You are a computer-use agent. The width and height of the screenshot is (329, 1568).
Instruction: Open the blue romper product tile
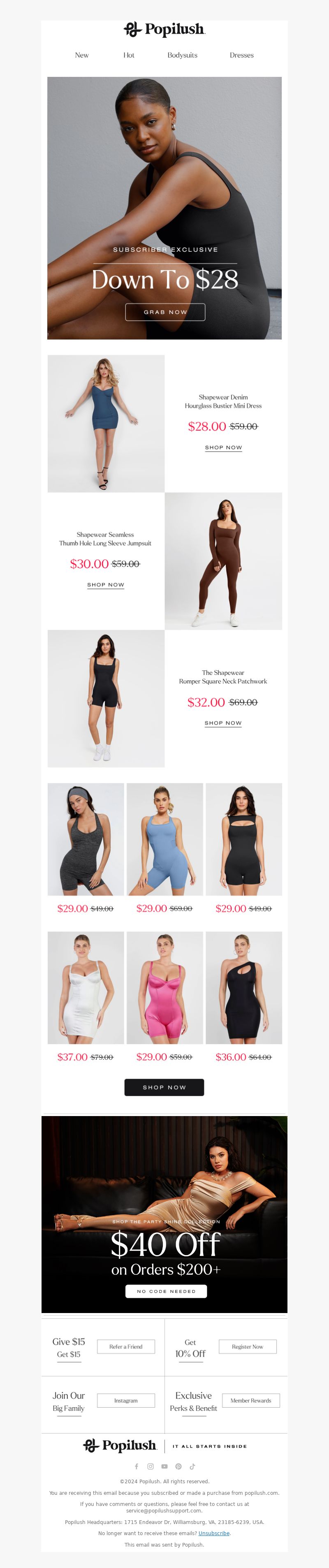[x=164, y=839]
